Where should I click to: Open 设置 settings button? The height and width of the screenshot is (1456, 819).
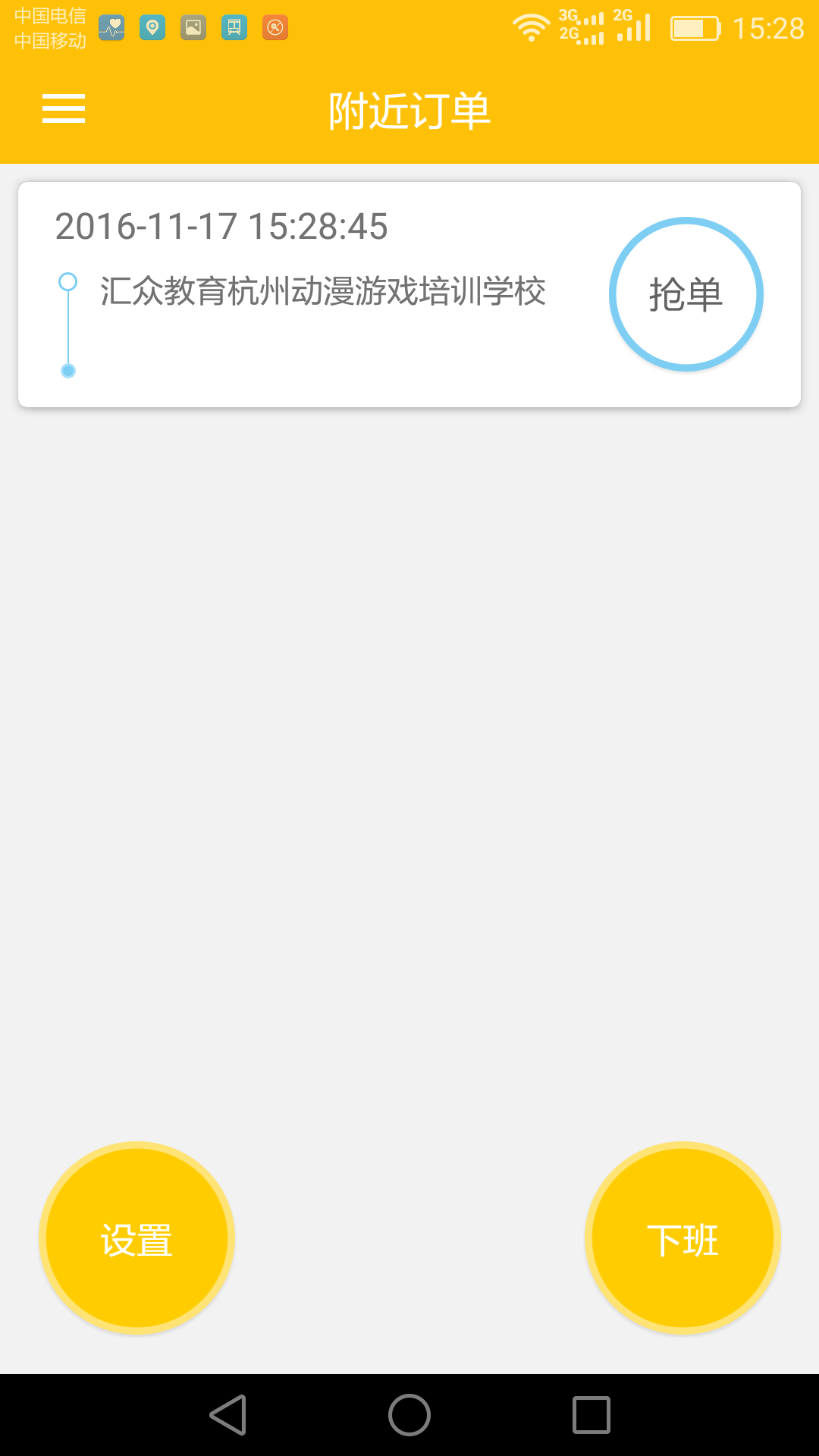(137, 1238)
